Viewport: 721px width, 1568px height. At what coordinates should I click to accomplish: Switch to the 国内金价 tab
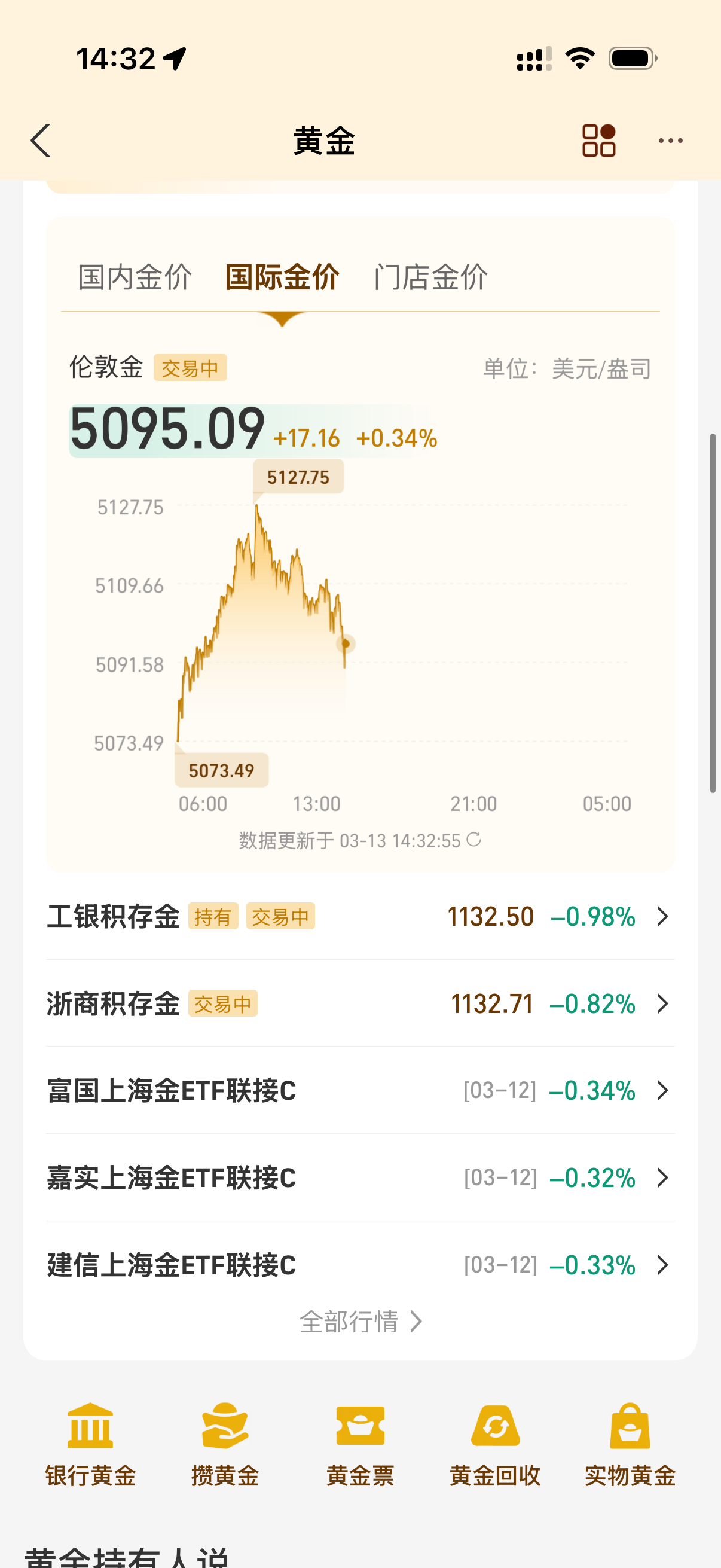(x=135, y=277)
